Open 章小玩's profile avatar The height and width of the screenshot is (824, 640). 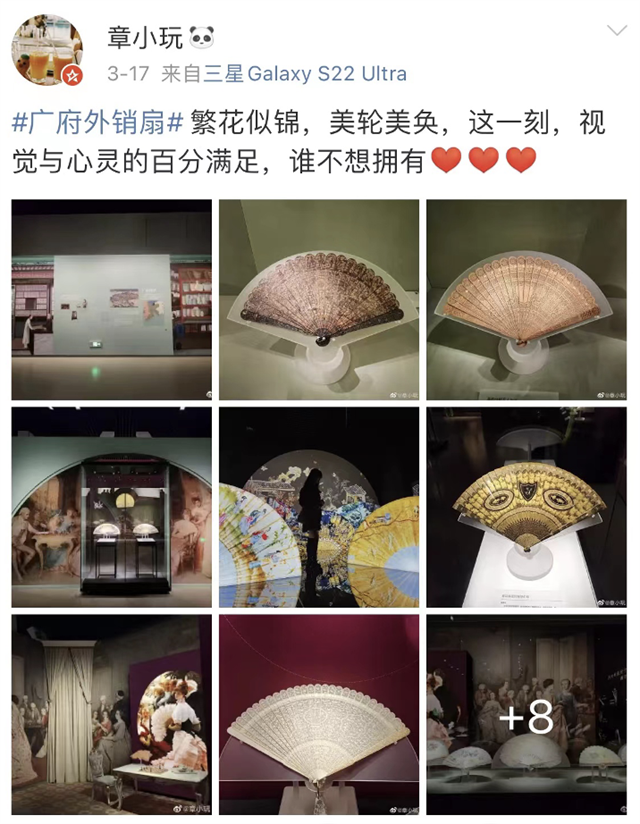click(x=46, y=50)
